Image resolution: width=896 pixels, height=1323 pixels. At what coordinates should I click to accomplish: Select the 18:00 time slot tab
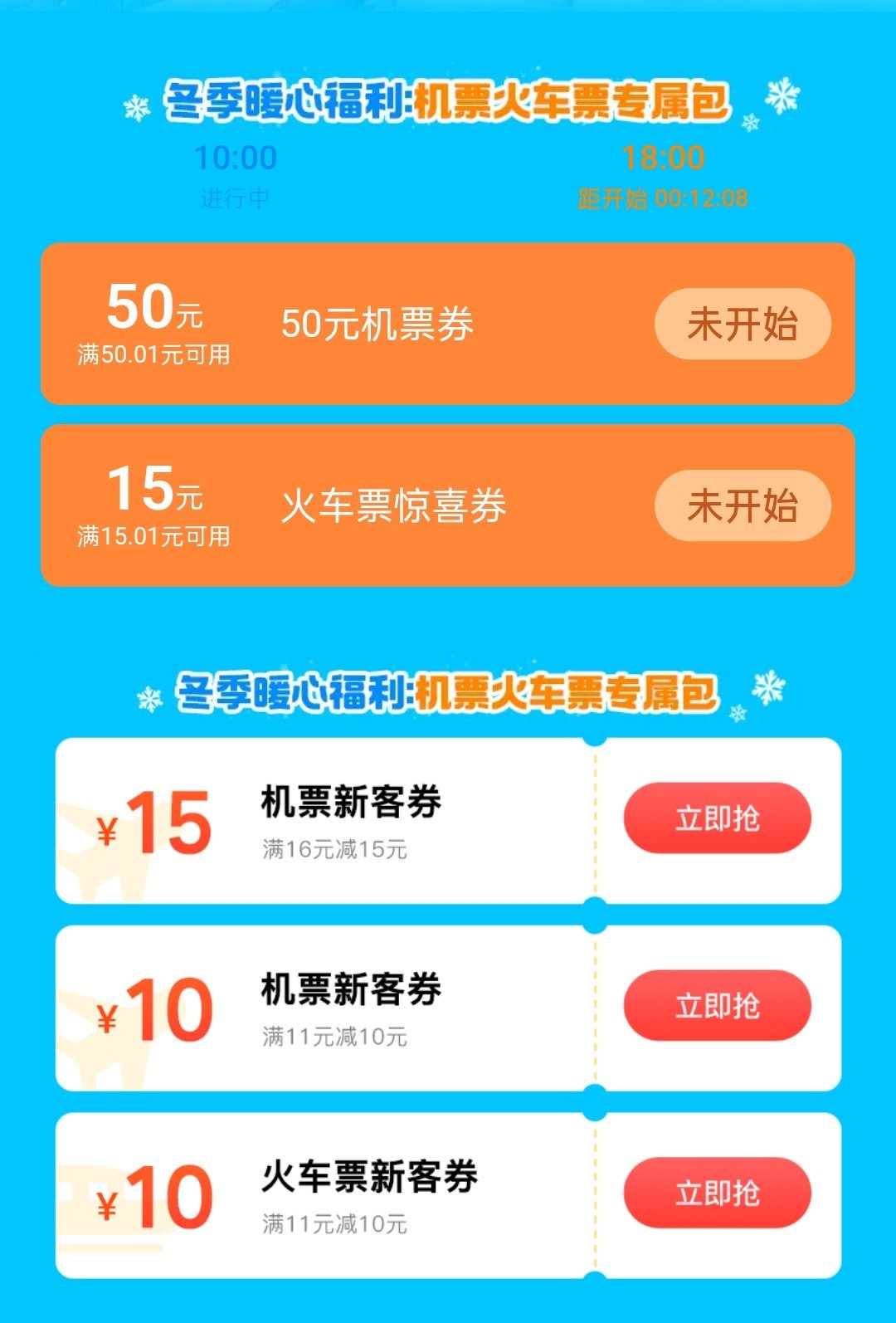tap(663, 174)
